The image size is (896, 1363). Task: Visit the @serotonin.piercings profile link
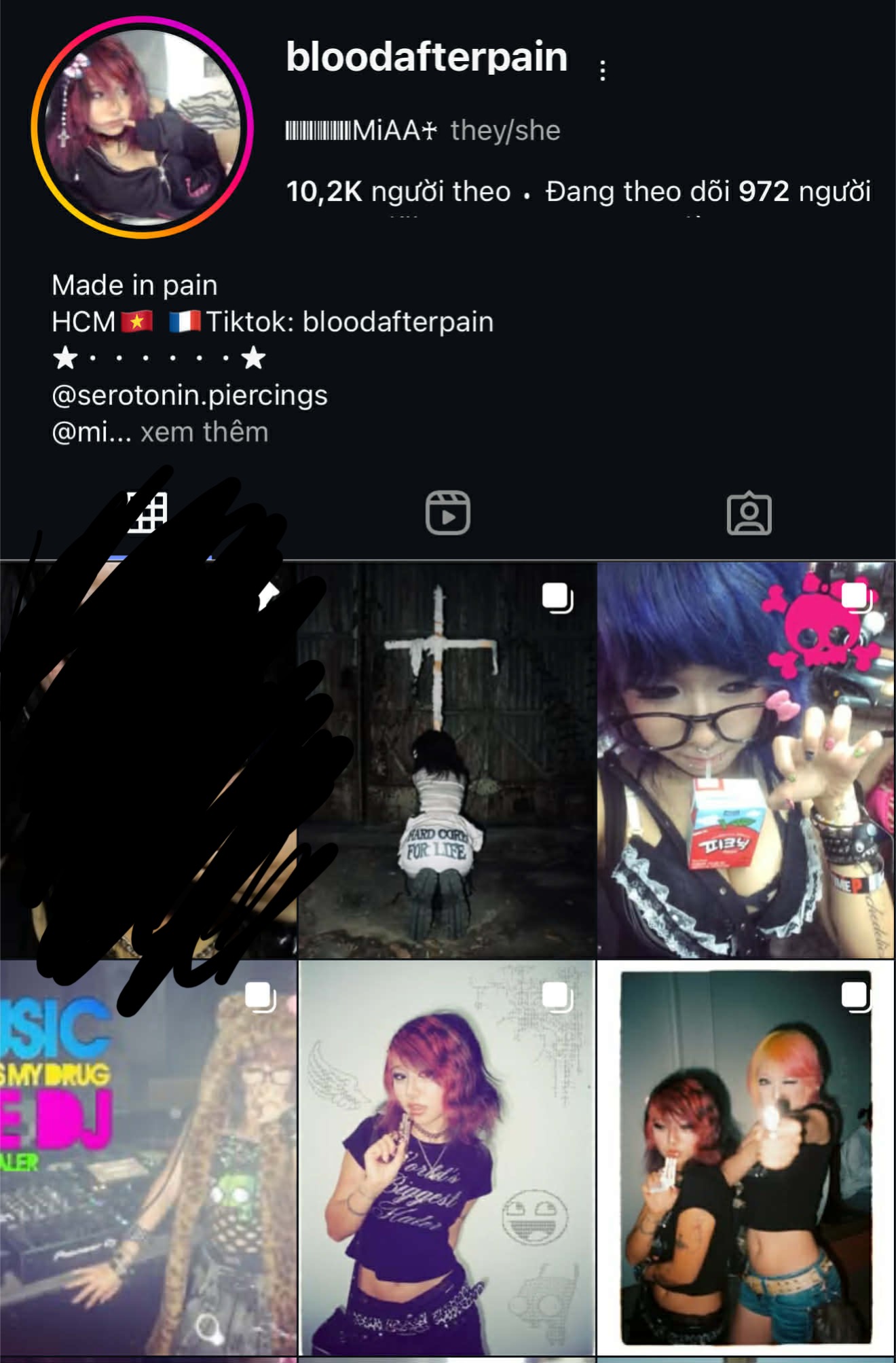[189, 395]
